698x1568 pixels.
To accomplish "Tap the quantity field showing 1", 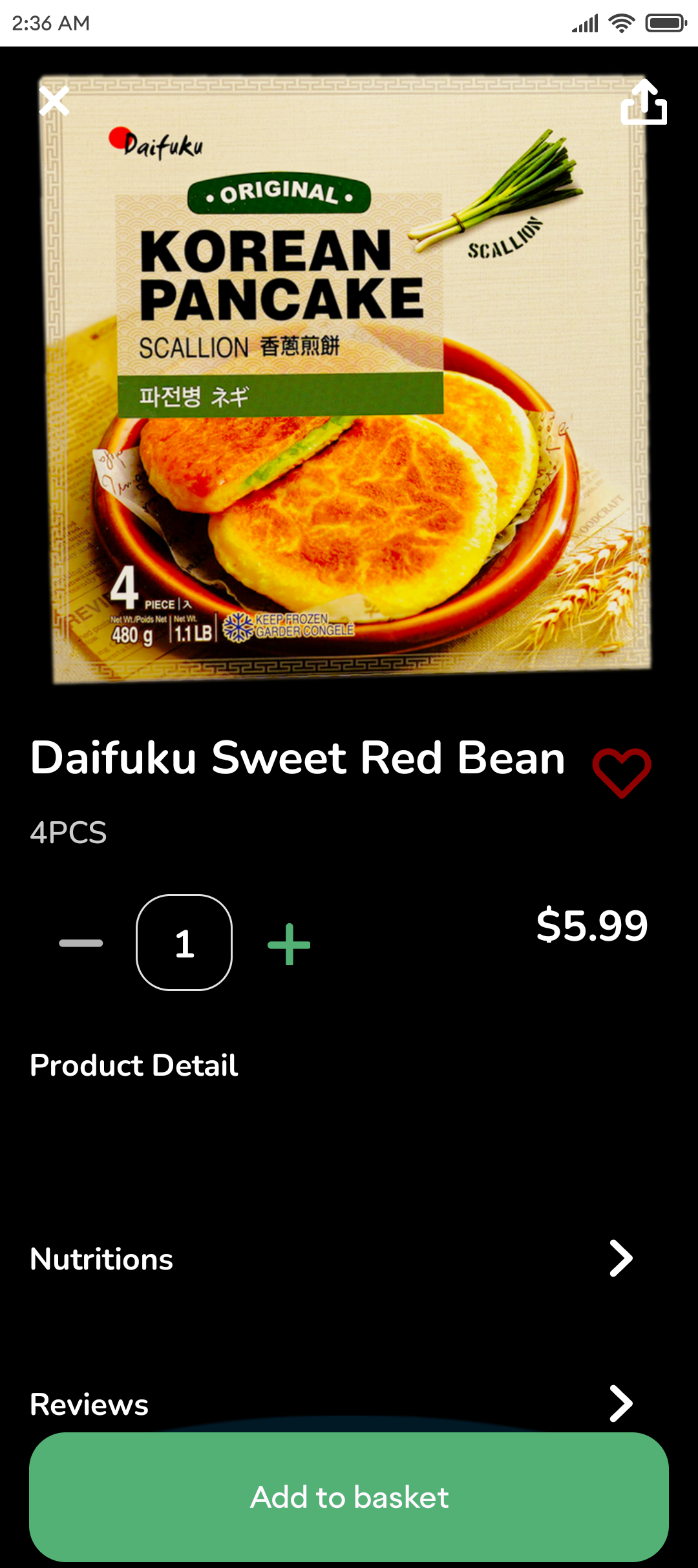I will click(x=184, y=943).
